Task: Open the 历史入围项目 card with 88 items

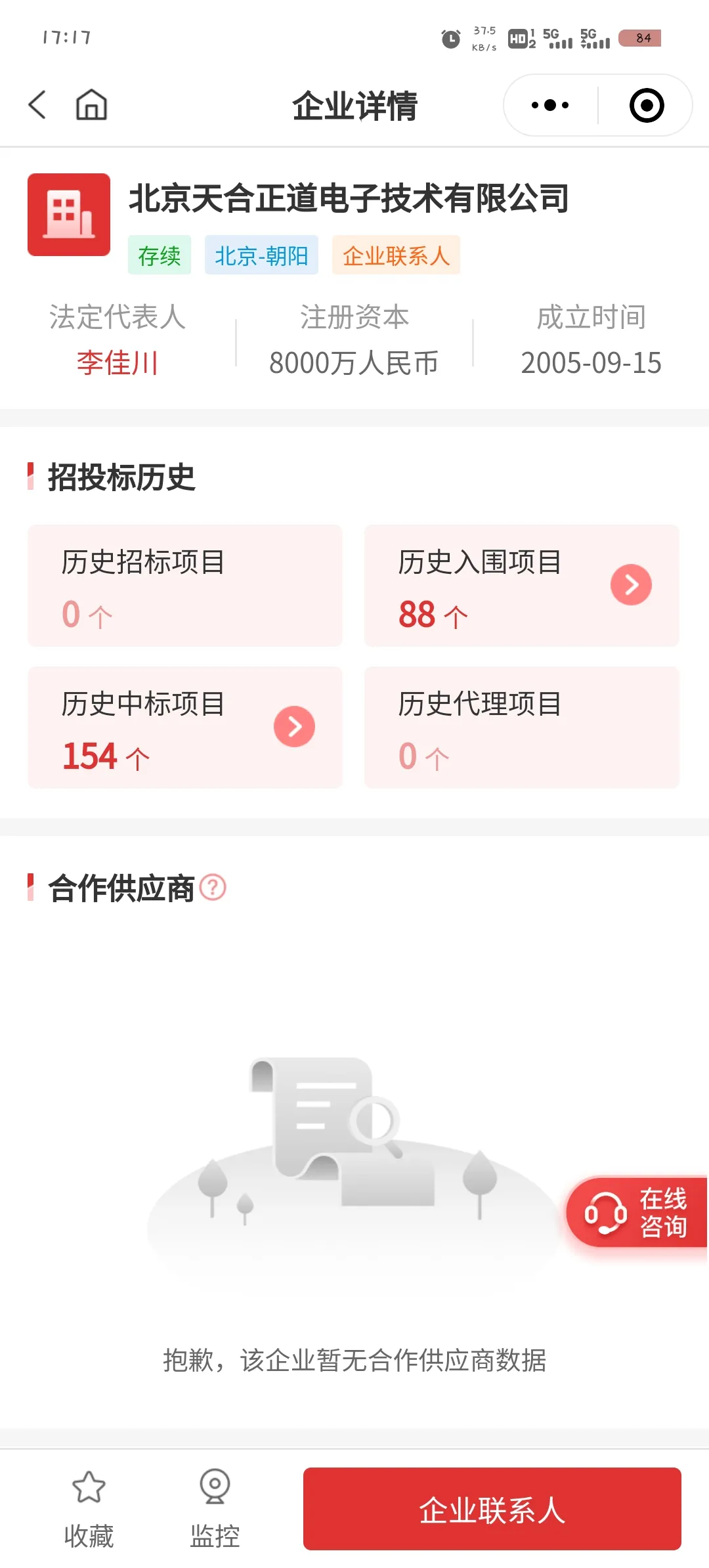Action: pyautogui.click(x=521, y=585)
